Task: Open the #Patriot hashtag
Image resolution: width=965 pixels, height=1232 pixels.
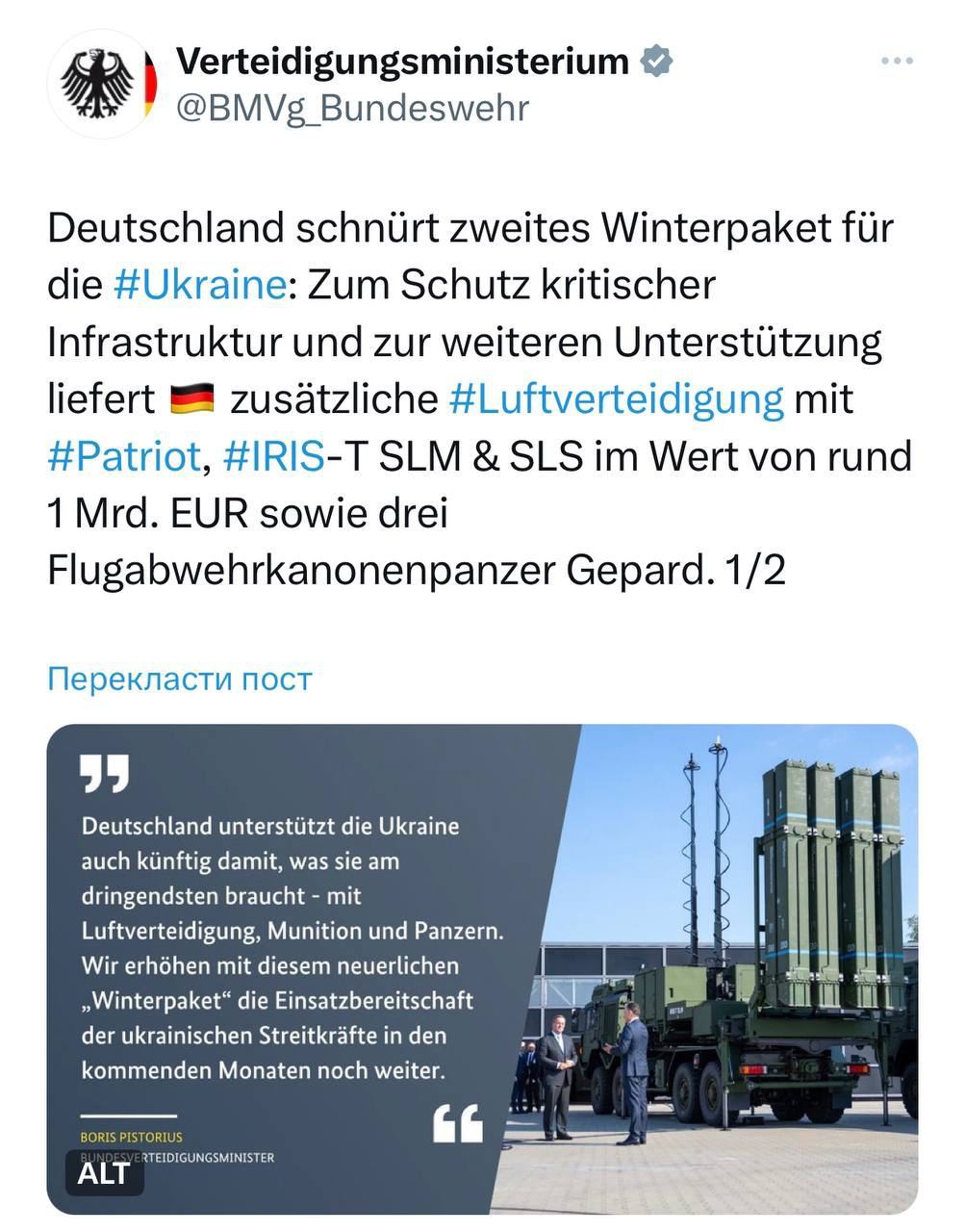Action: 124,455
